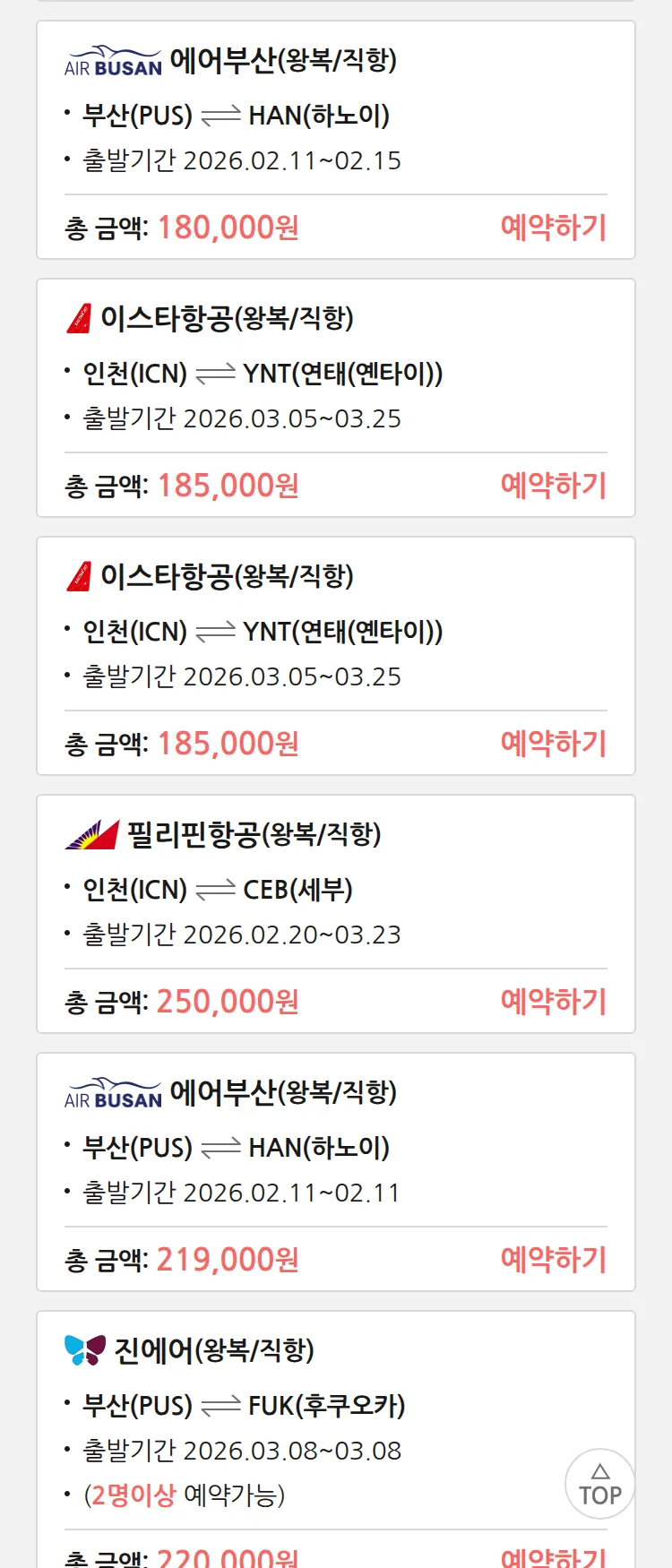The height and width of the screenshot is (1568, 672).
Task: Tap 예약하기 for the 180,000원 에어부산 fare
Action: [553, 228]
